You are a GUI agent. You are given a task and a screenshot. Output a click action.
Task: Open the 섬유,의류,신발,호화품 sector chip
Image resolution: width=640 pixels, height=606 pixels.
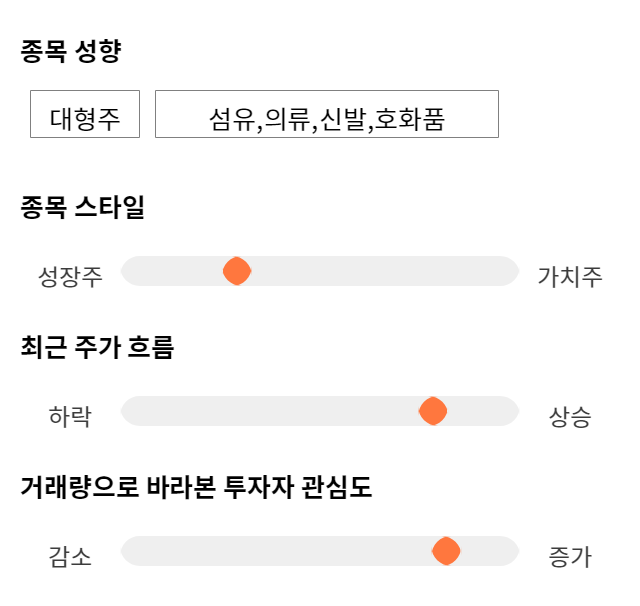point(327,114)
